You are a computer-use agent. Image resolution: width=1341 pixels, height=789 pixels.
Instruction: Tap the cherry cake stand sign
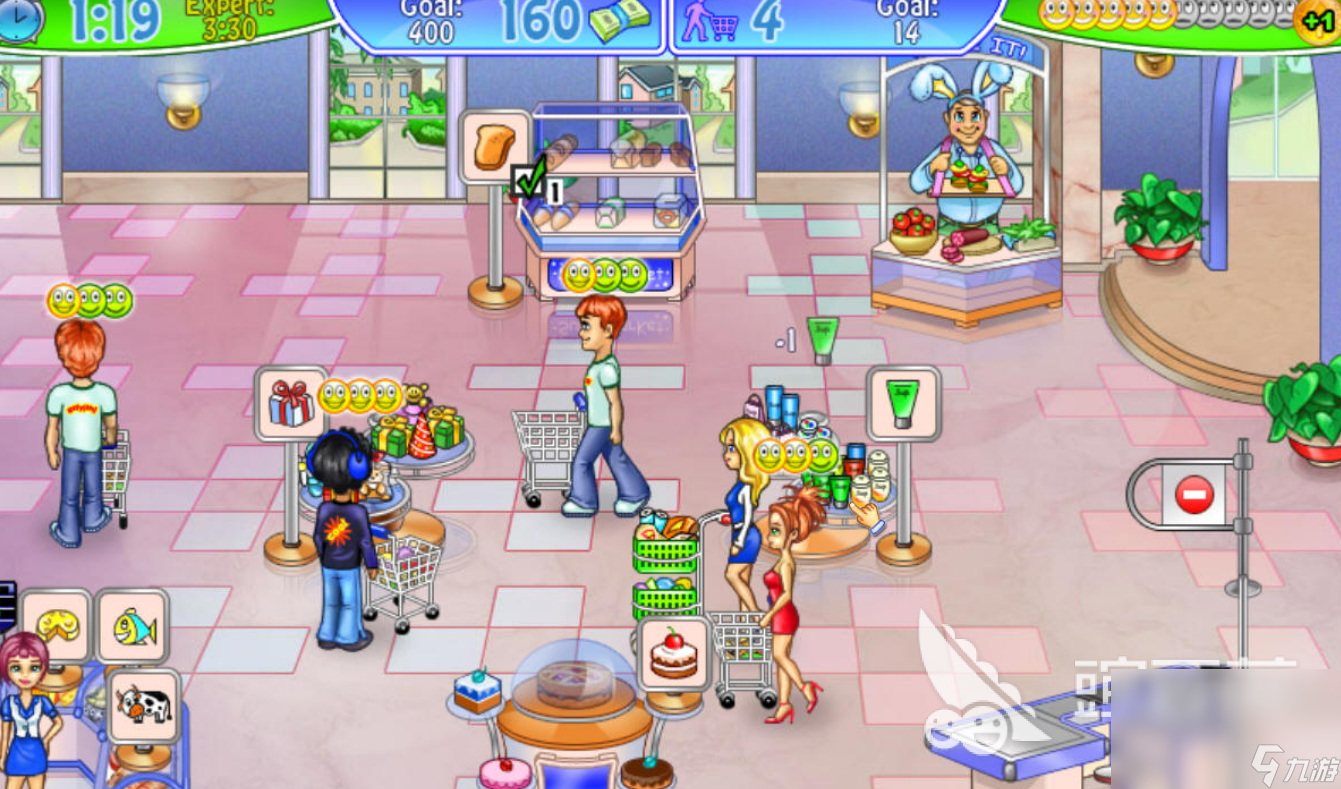[674, 654]
